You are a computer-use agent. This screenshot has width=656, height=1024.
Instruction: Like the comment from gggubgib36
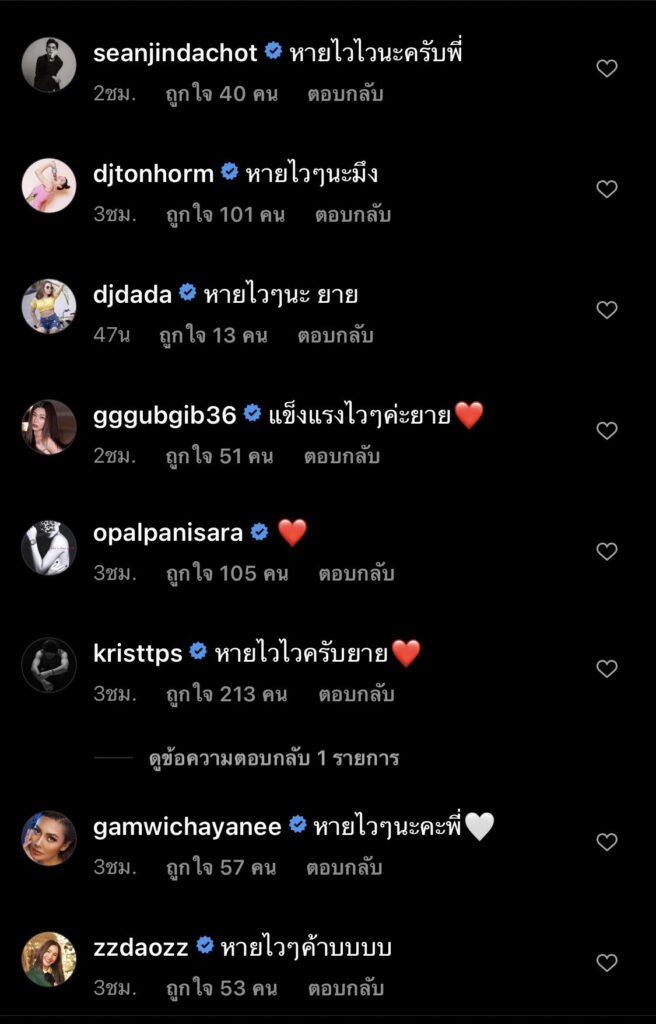pos(606,430)
